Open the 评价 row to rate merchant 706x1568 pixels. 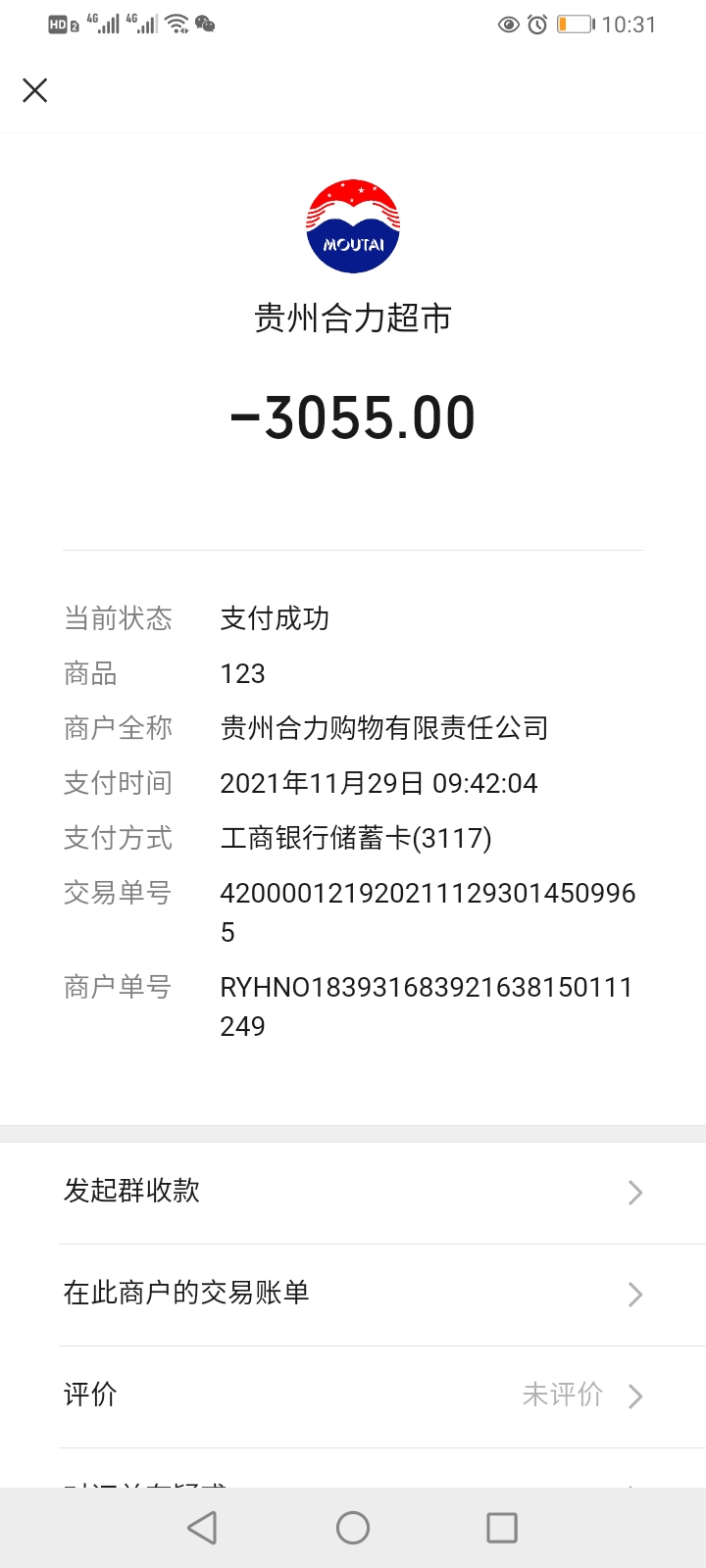point(353,1396)
